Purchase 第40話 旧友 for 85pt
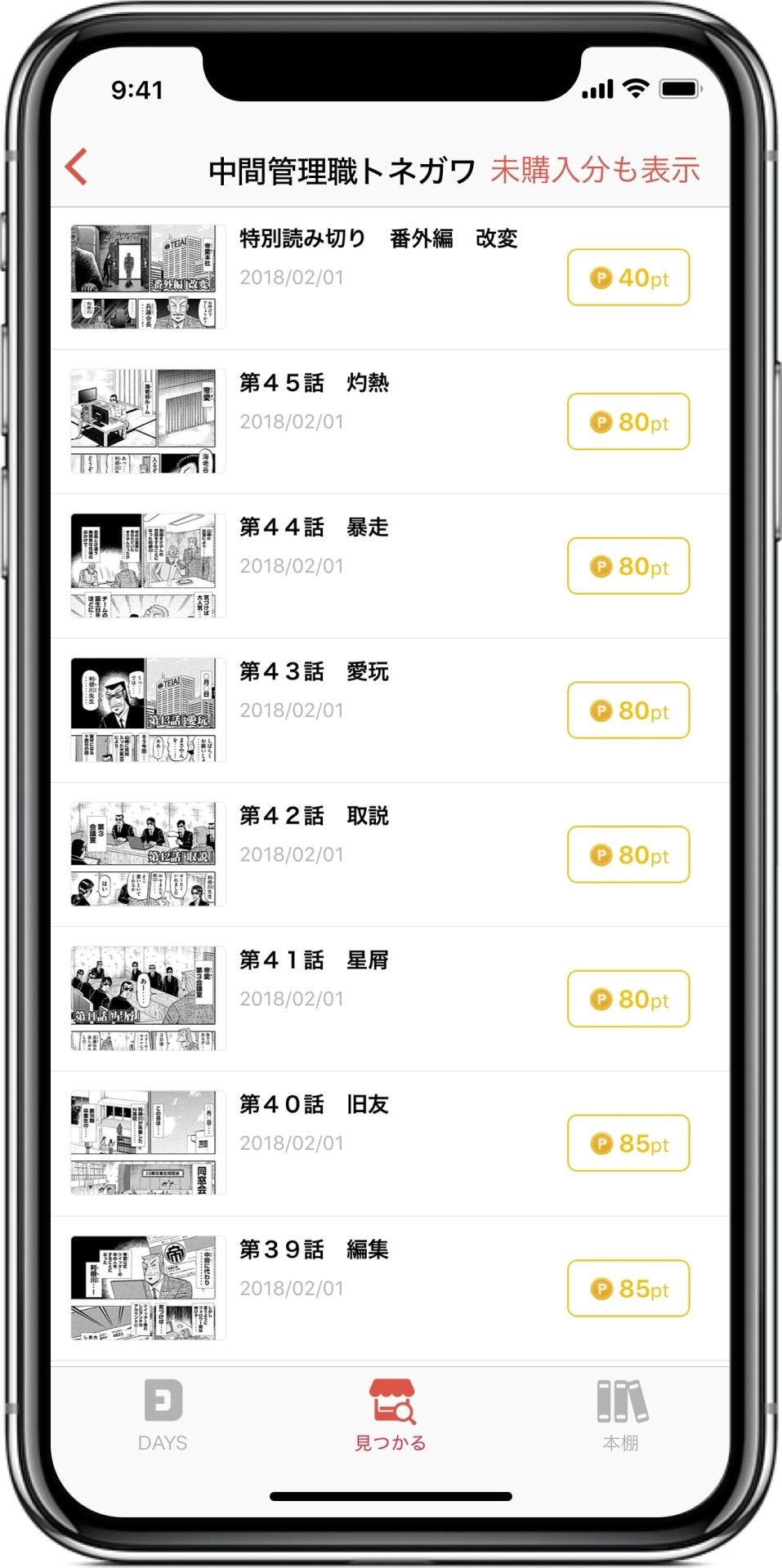The height and width of the screenshot is (1568, 782). [x=628, y=1143]
